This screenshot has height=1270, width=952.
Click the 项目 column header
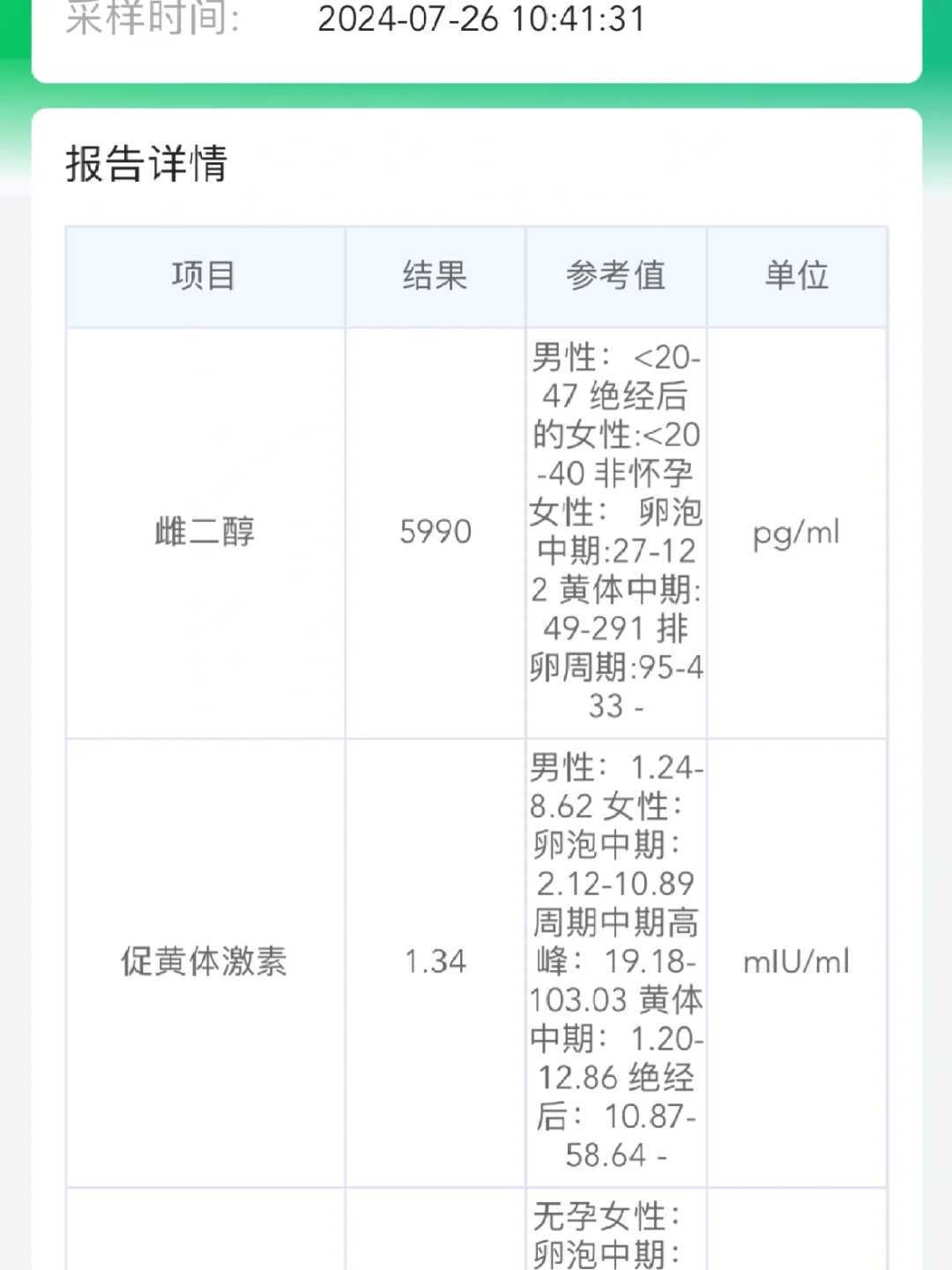205,276
